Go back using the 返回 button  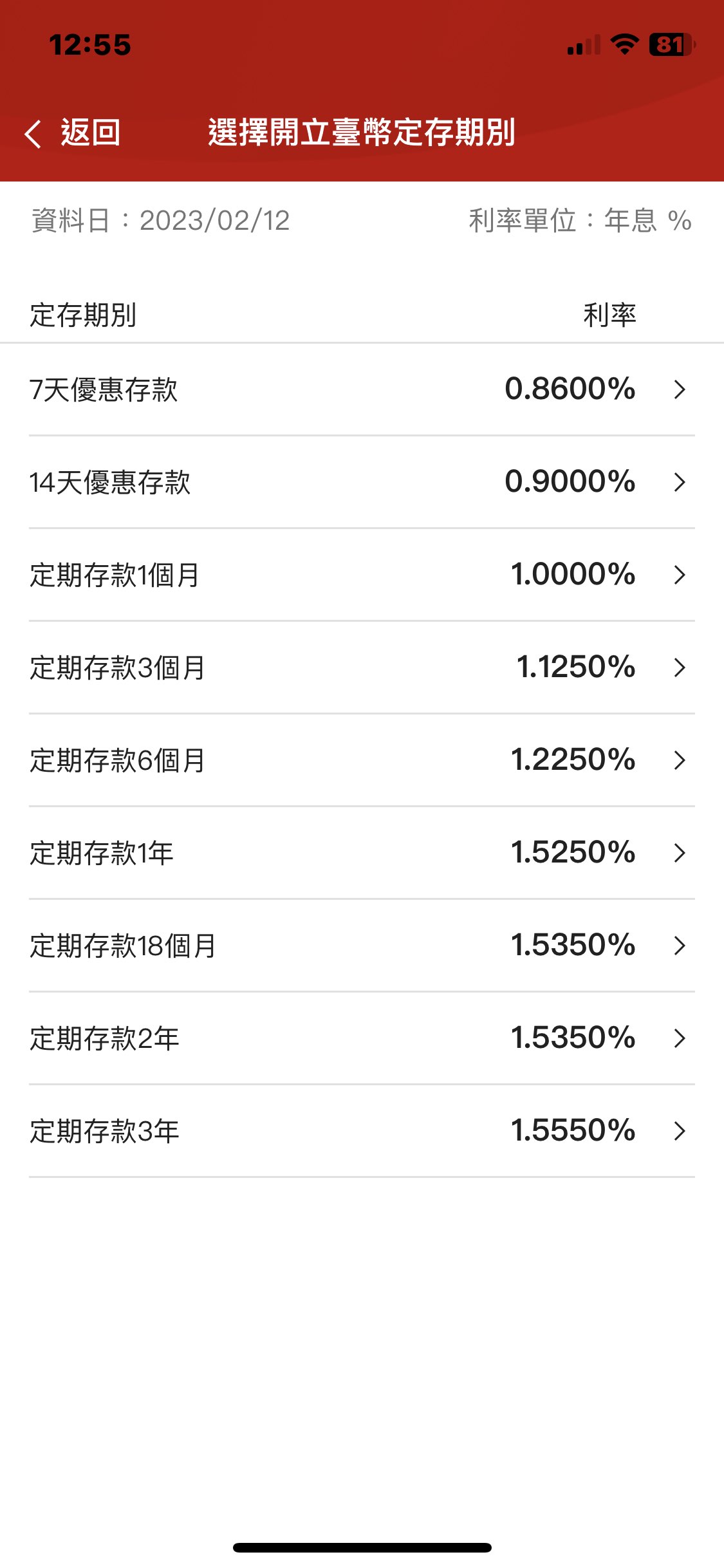73,133
